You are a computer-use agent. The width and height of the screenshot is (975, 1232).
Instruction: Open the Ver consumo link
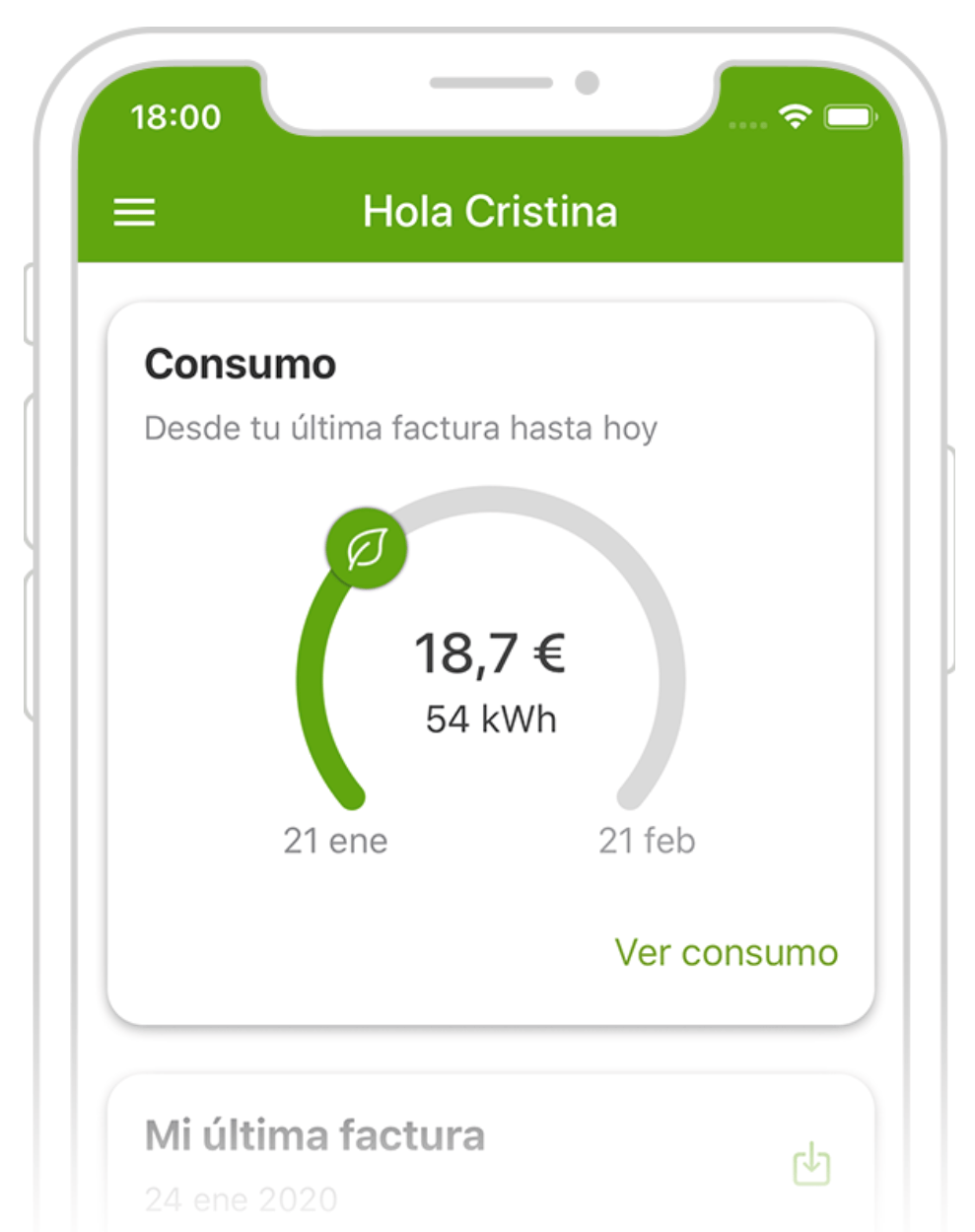pyautogui.click(x=727, y=951)
